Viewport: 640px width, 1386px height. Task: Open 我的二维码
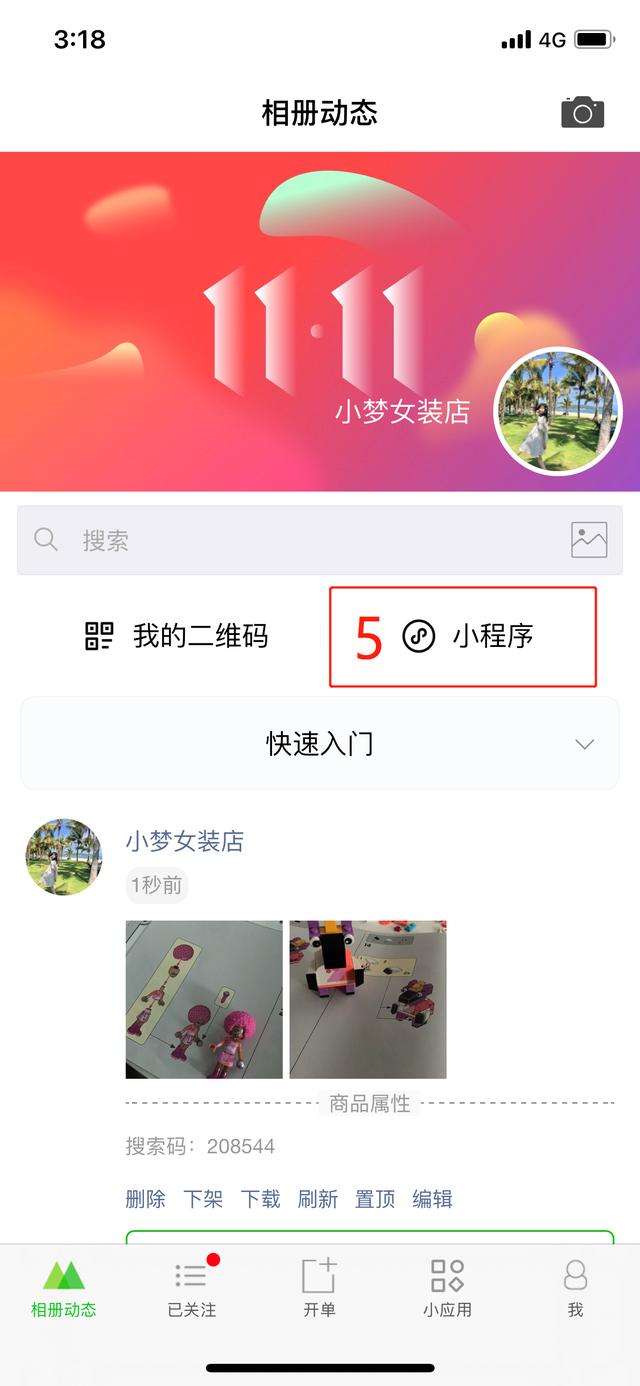[x=177, y=636]
